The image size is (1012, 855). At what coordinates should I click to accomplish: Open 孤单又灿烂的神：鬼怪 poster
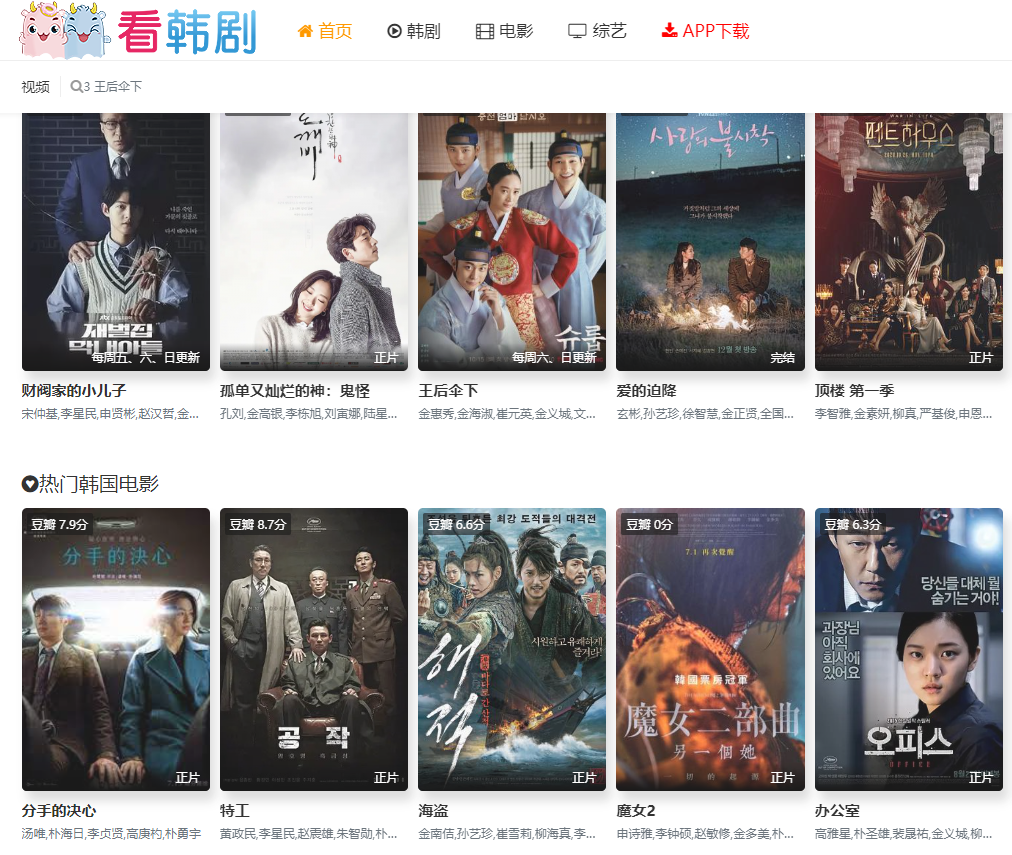314,240
